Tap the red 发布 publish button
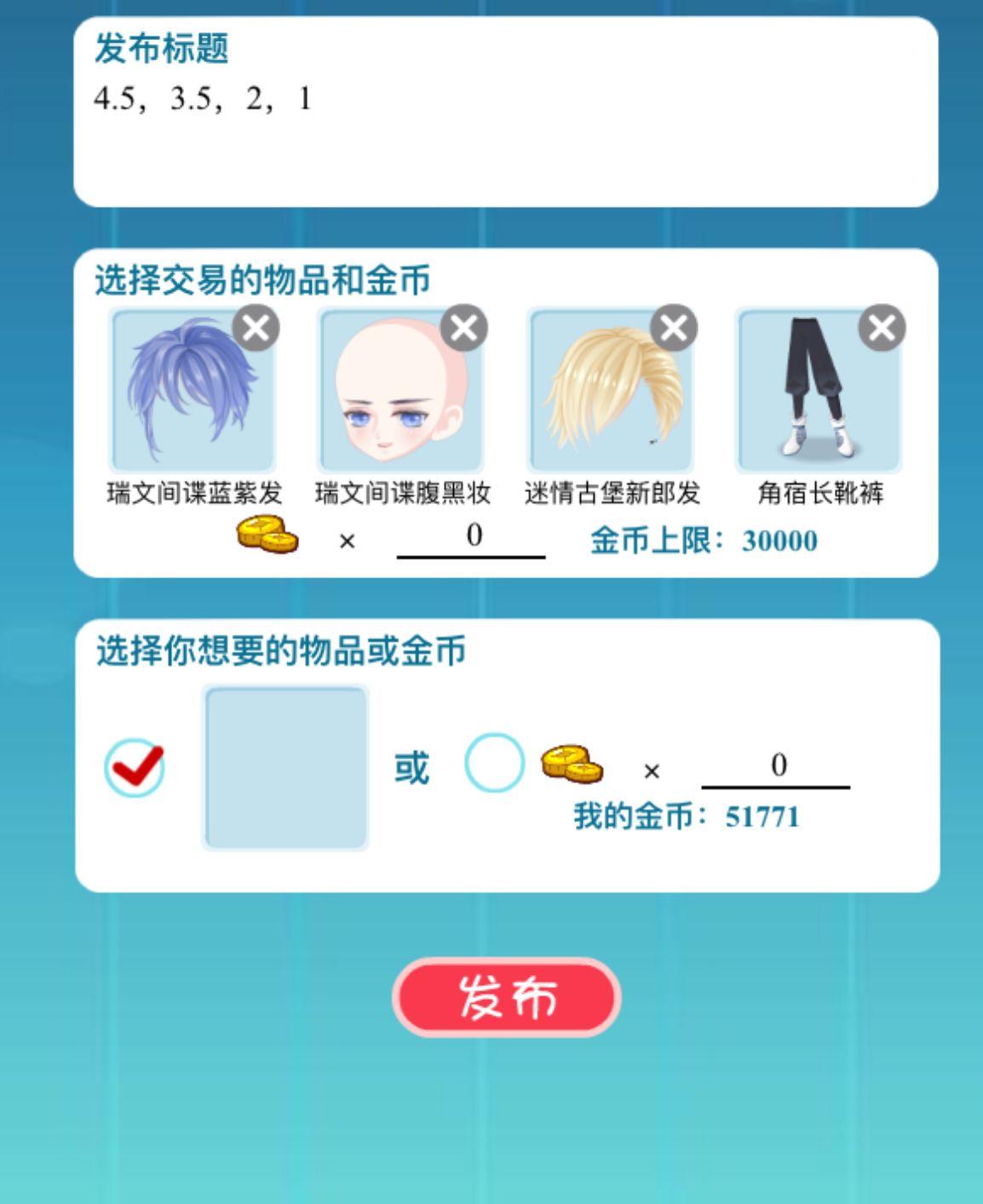The height and width of the screenshot is (1204, 983). pyautogui.click(x=506, y=997)
